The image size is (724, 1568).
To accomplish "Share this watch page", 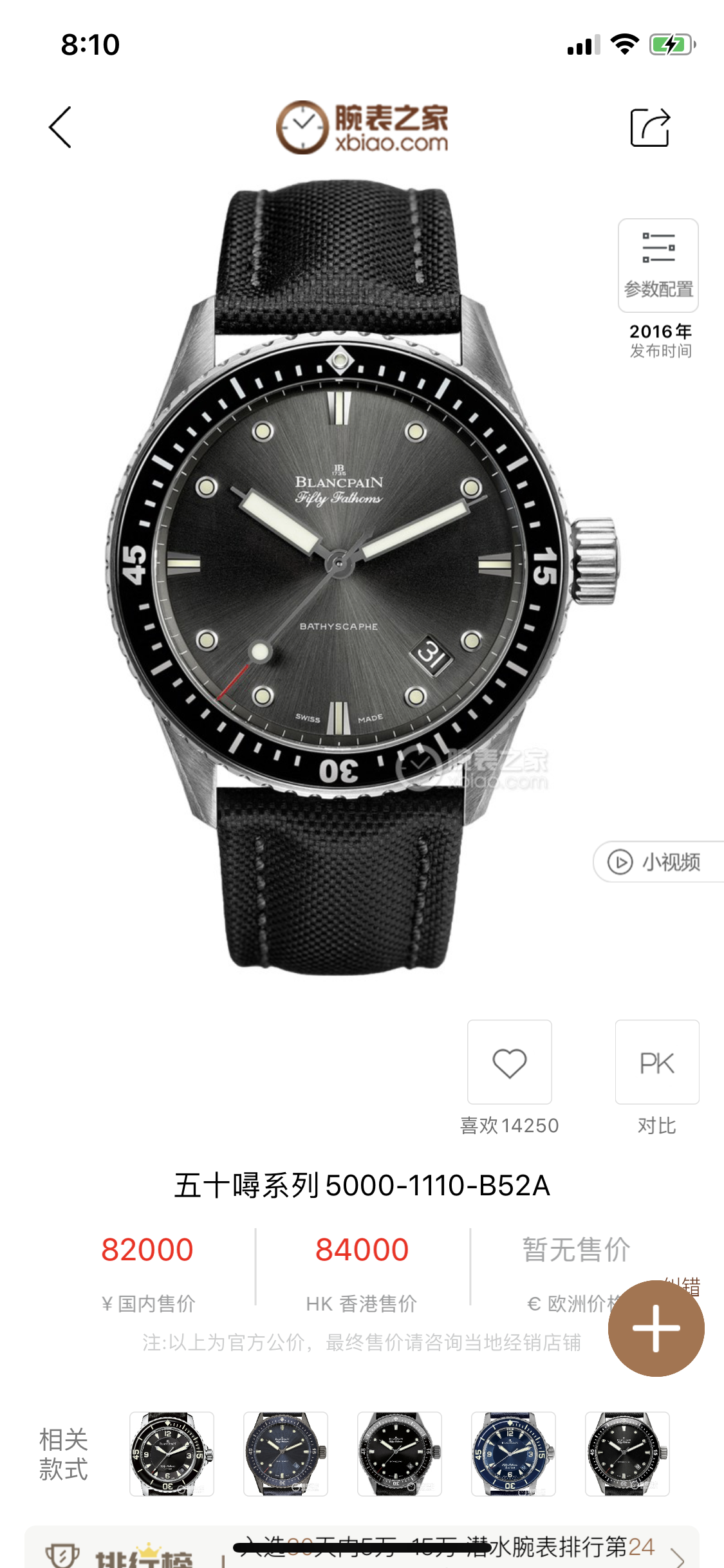I will click(650, 127).
